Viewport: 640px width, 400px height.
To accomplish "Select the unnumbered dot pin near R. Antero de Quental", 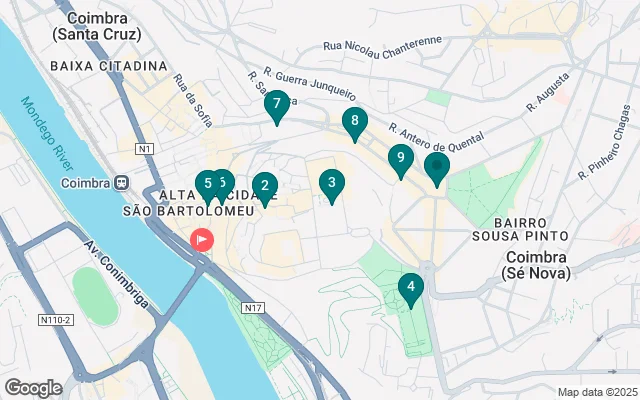I will click(437, 166).
